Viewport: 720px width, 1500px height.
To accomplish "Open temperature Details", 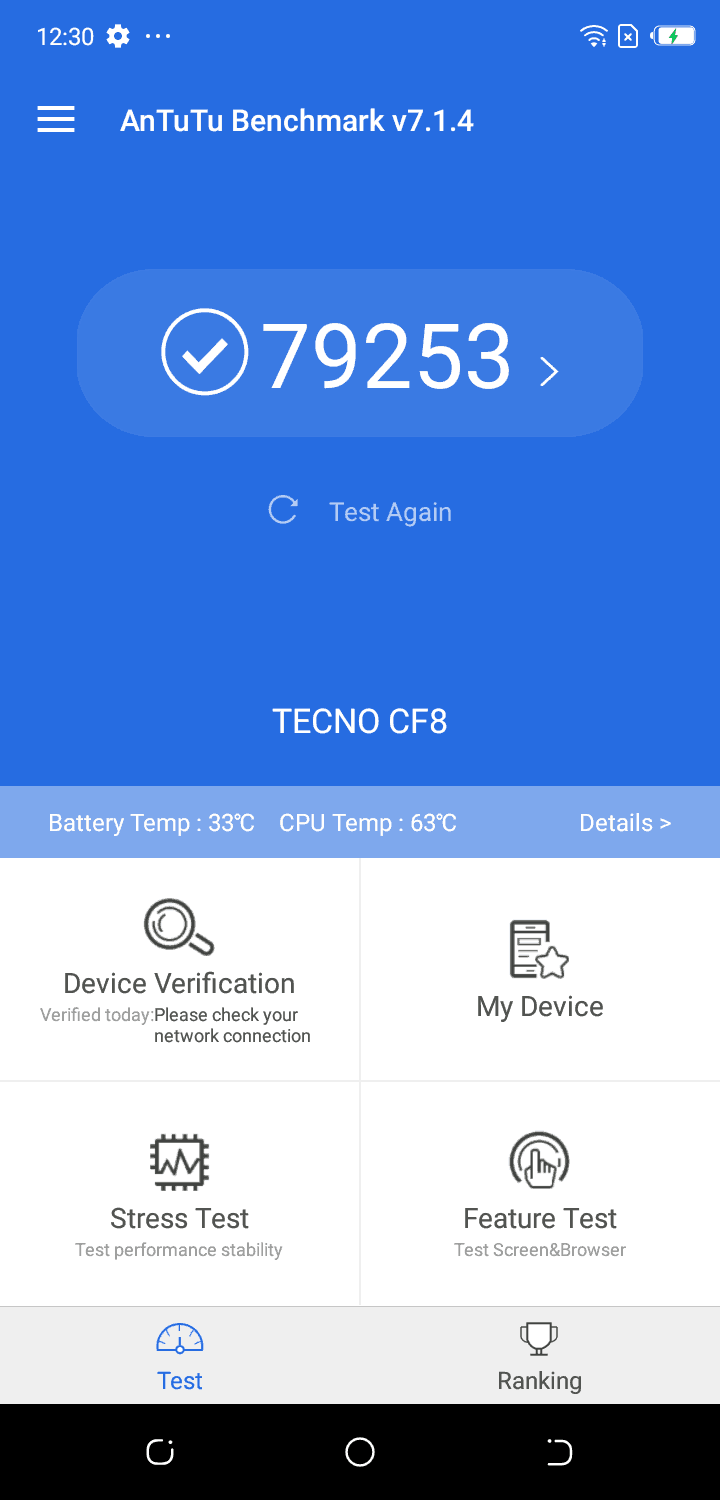I will (x=624, y=823).
